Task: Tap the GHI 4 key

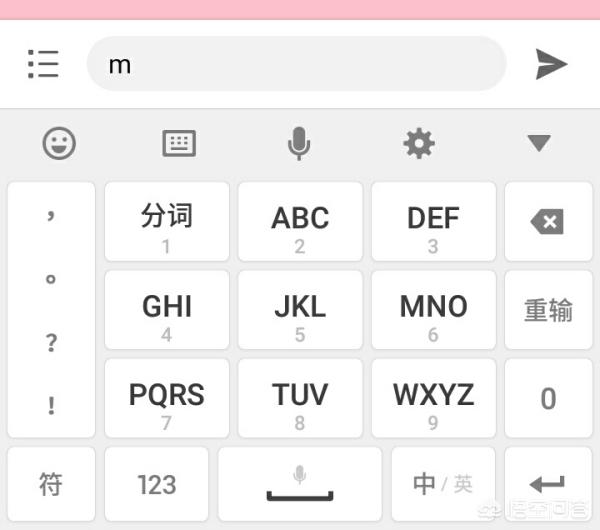Action: coord(166,310)
